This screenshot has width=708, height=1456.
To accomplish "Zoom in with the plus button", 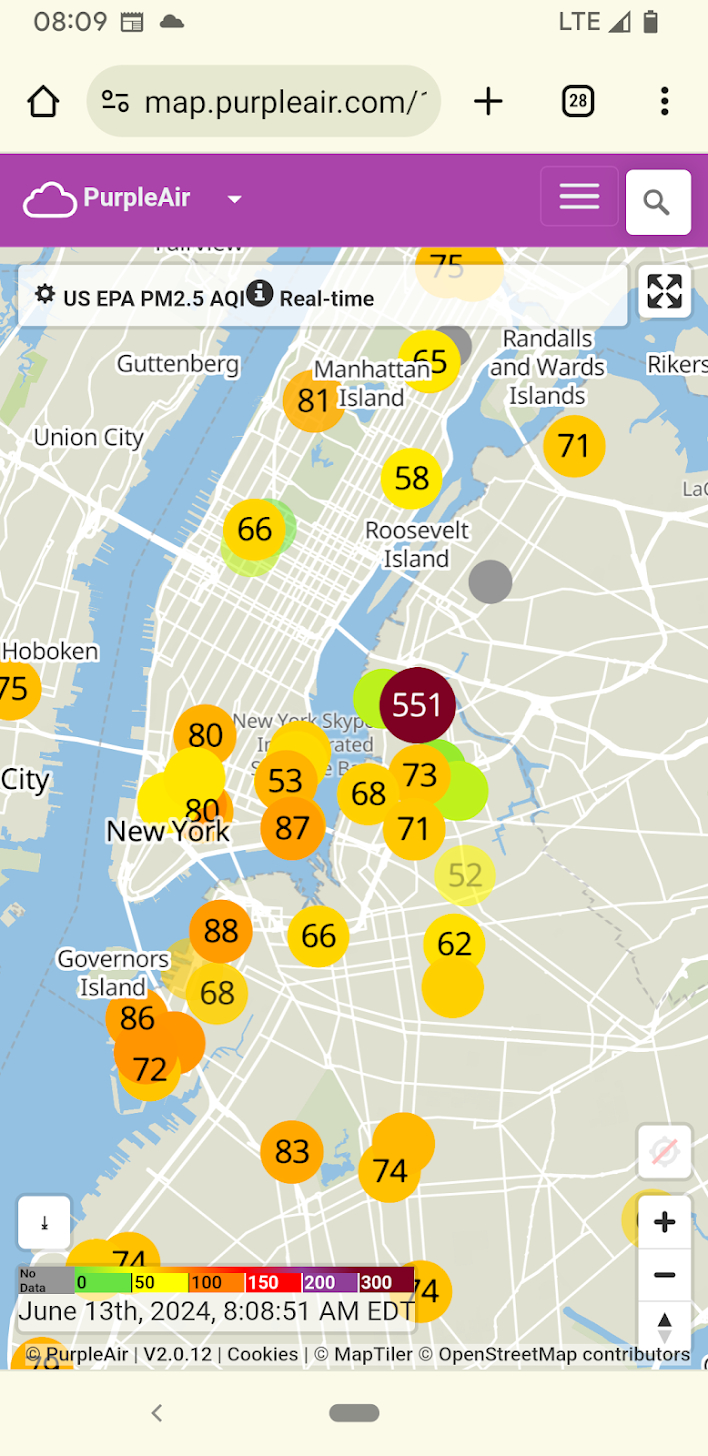I will pyautogui.click(x=664, y=1222).
